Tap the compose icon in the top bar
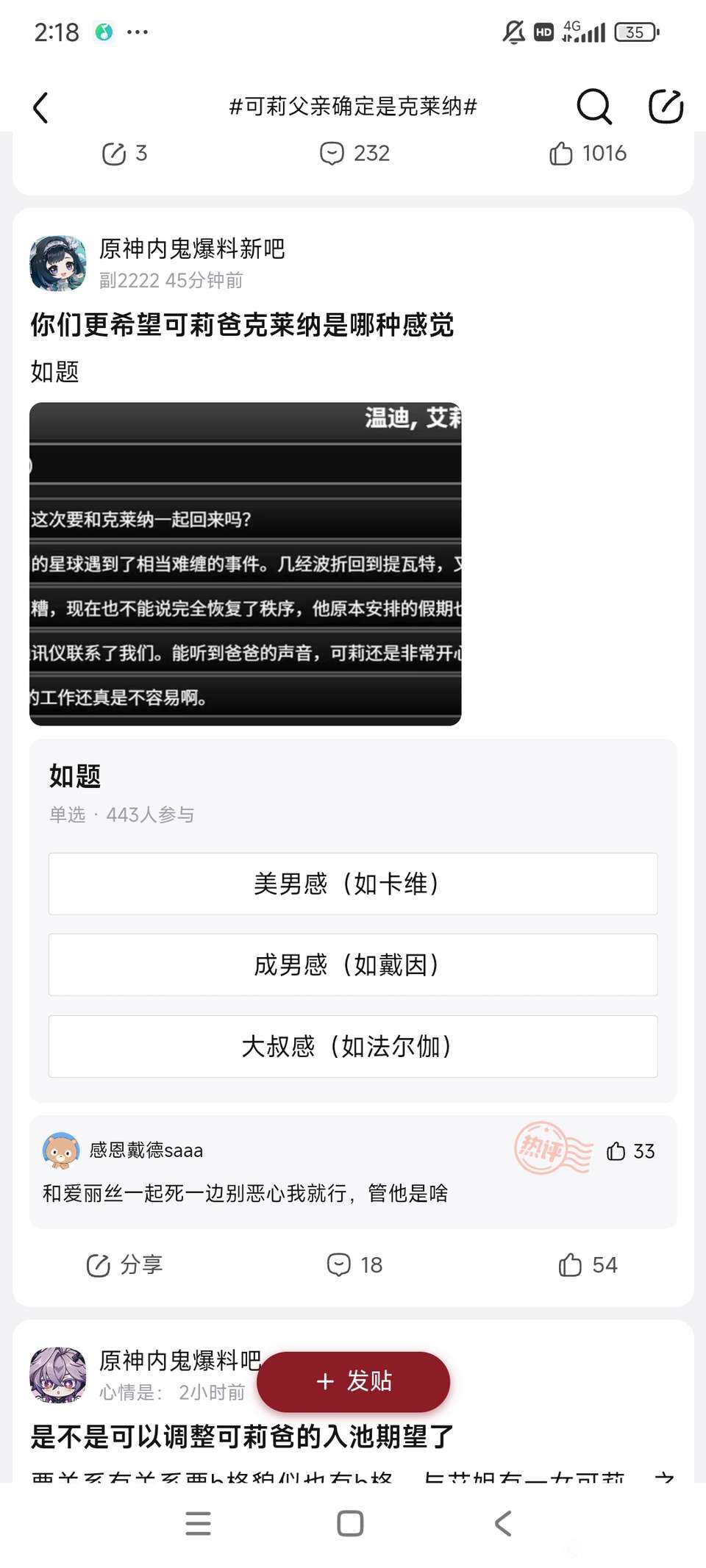 [666, 107]
